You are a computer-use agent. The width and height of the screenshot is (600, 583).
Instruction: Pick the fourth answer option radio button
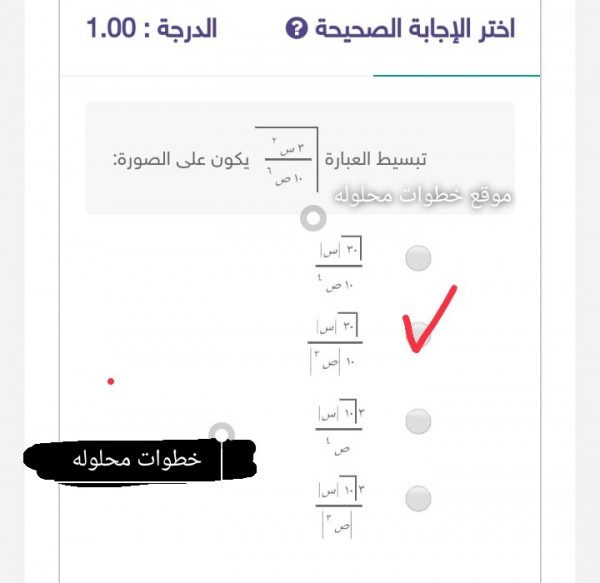[x=418, y=497]
